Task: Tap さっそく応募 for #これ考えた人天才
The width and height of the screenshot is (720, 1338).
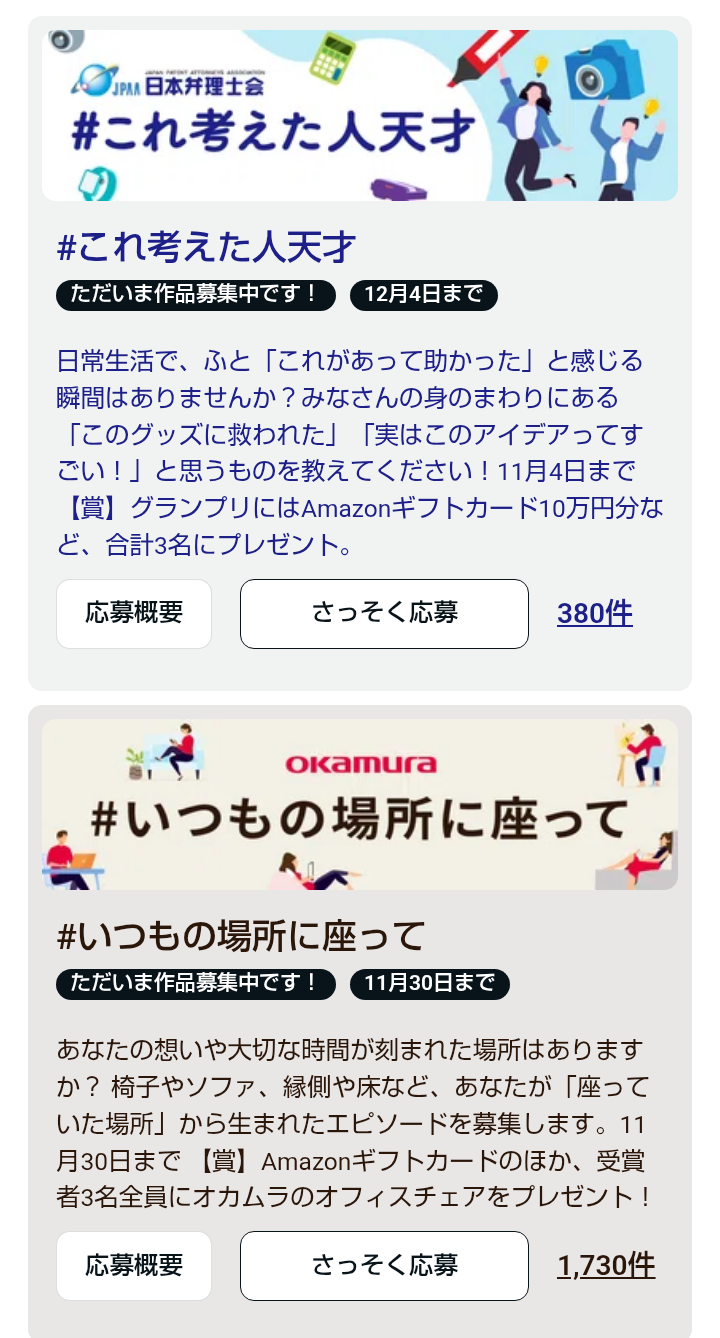Action: coord(384,614)
